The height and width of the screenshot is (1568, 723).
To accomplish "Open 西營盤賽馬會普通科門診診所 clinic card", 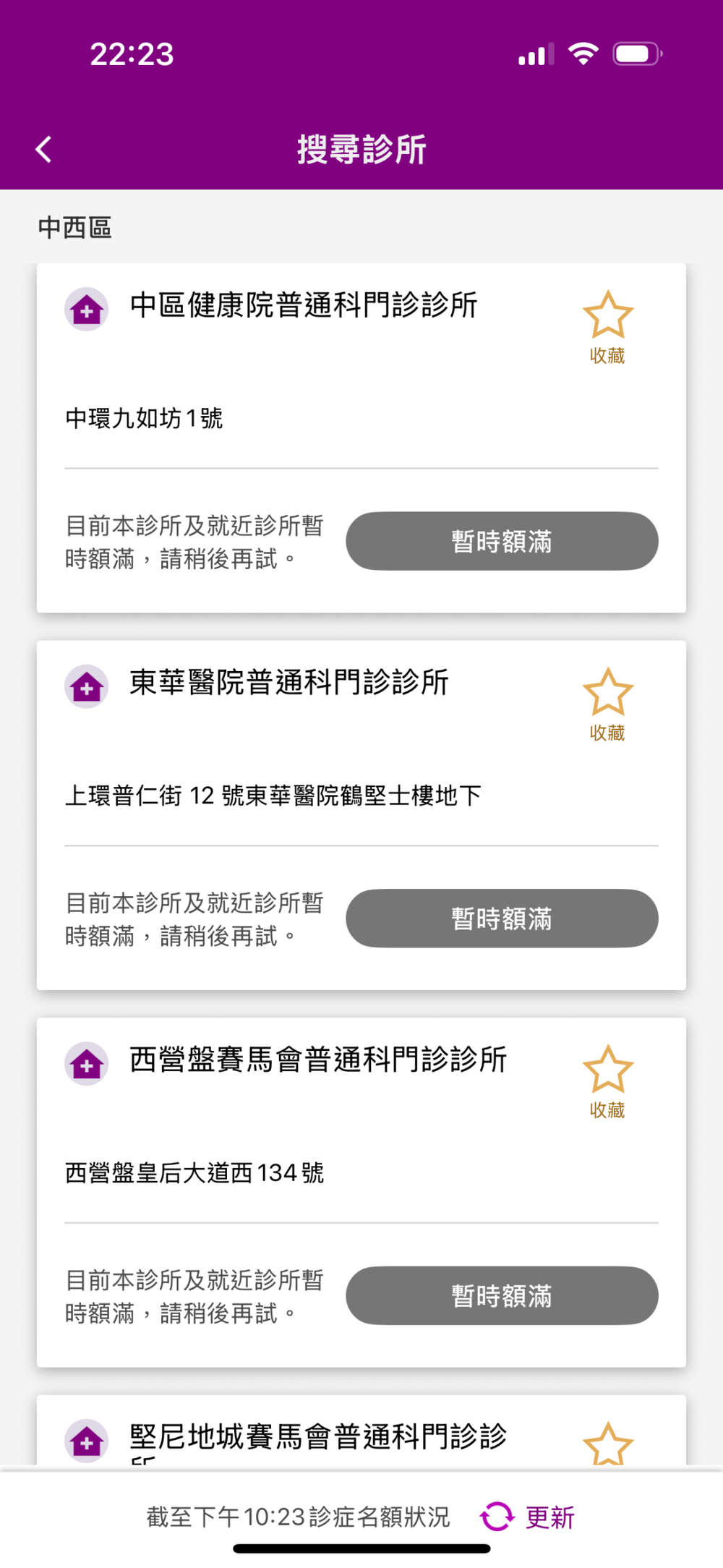I will [318, 1061].
